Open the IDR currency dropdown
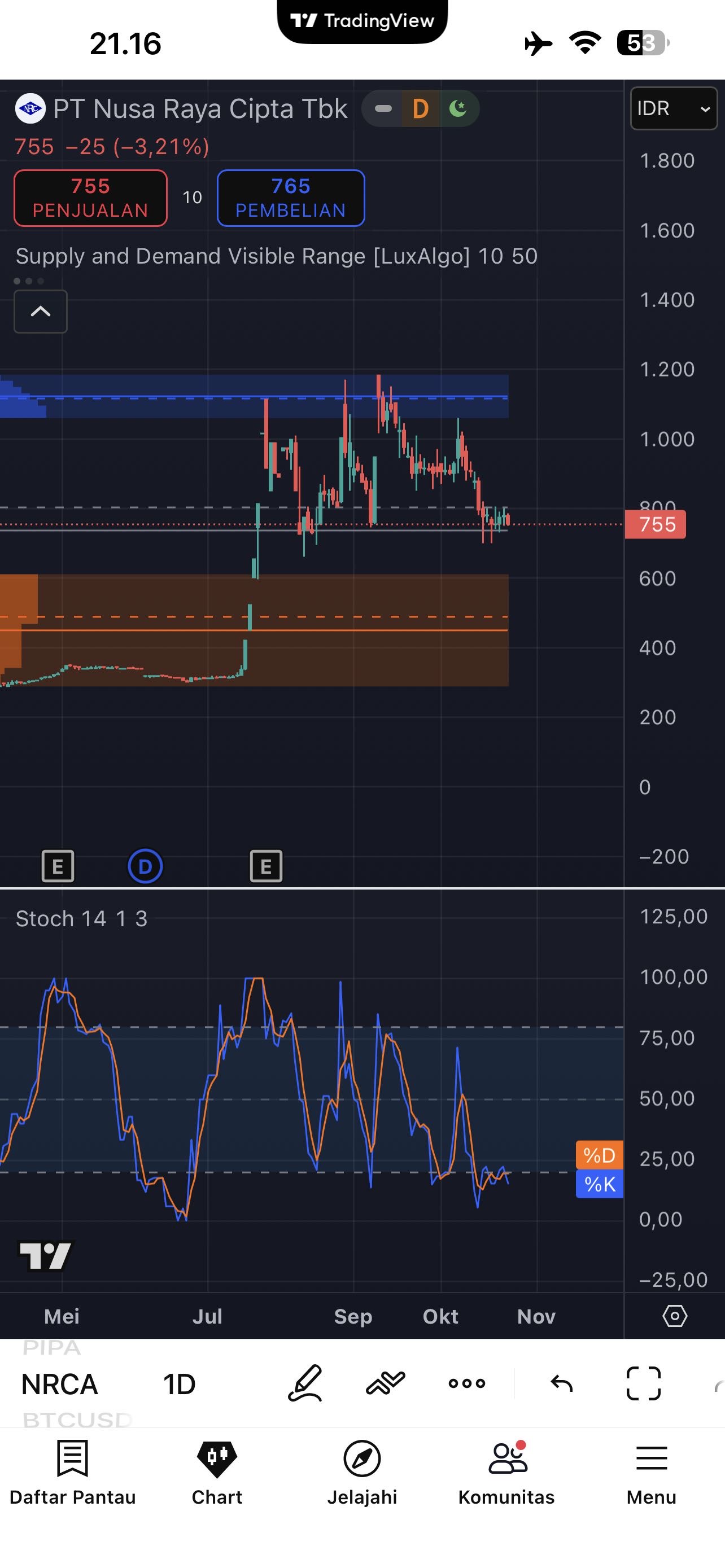725x1568 pixels. pyautogui.click(x=673, y=108)
